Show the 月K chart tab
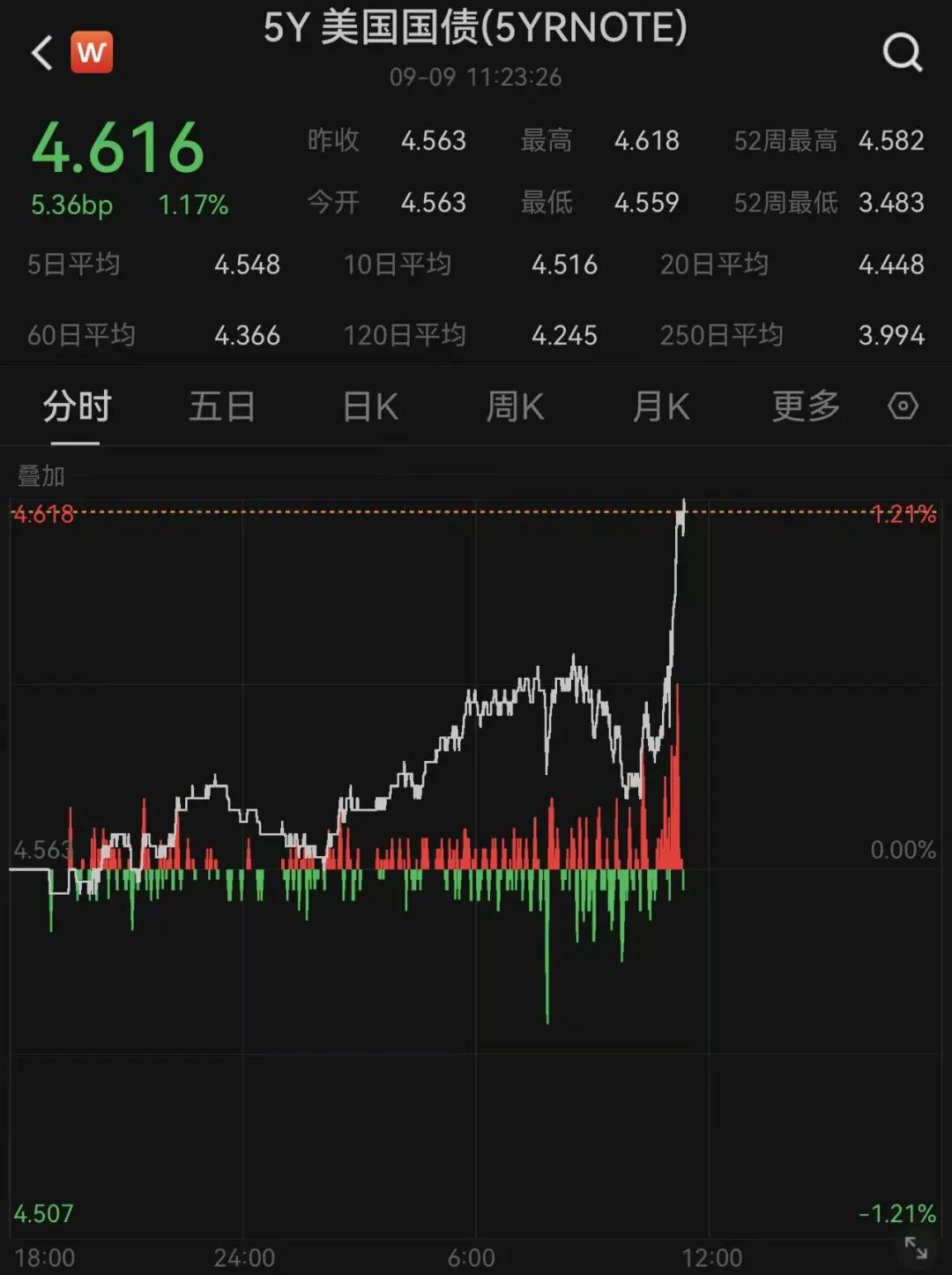The width and height of the screenshot is (952, 1275). point(661,406)
